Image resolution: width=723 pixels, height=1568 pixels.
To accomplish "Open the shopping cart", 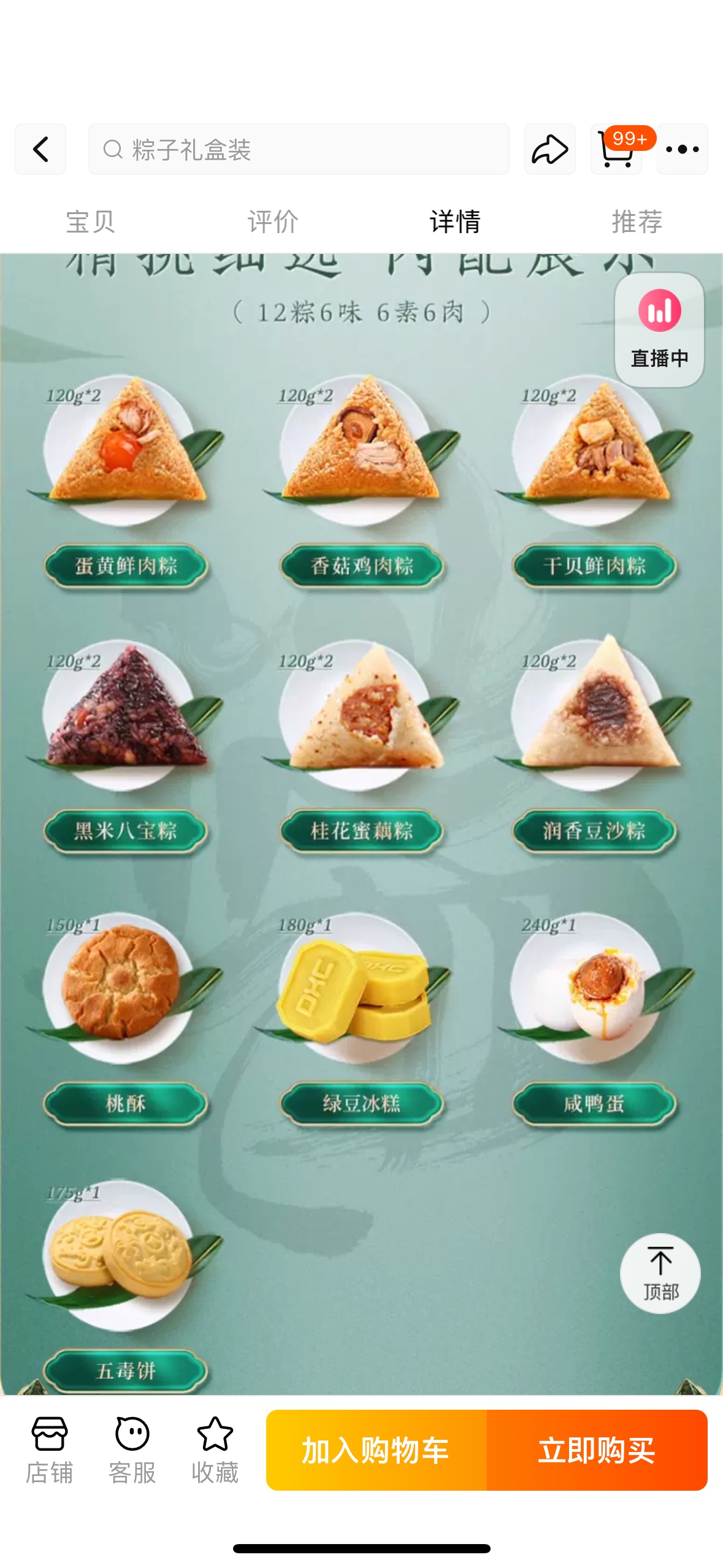I will point(616,149).
